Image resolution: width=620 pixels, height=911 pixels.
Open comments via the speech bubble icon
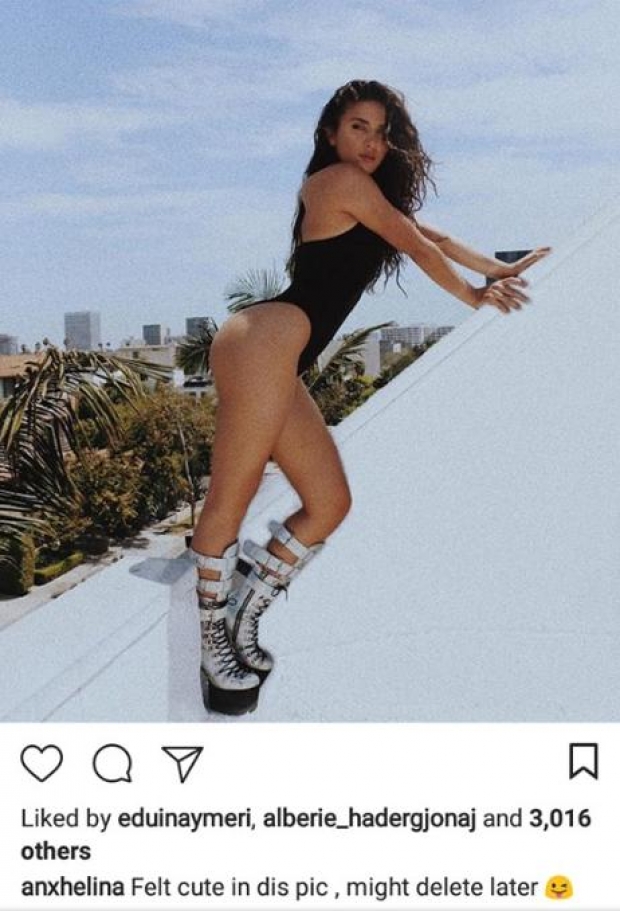tap(112, 764)
